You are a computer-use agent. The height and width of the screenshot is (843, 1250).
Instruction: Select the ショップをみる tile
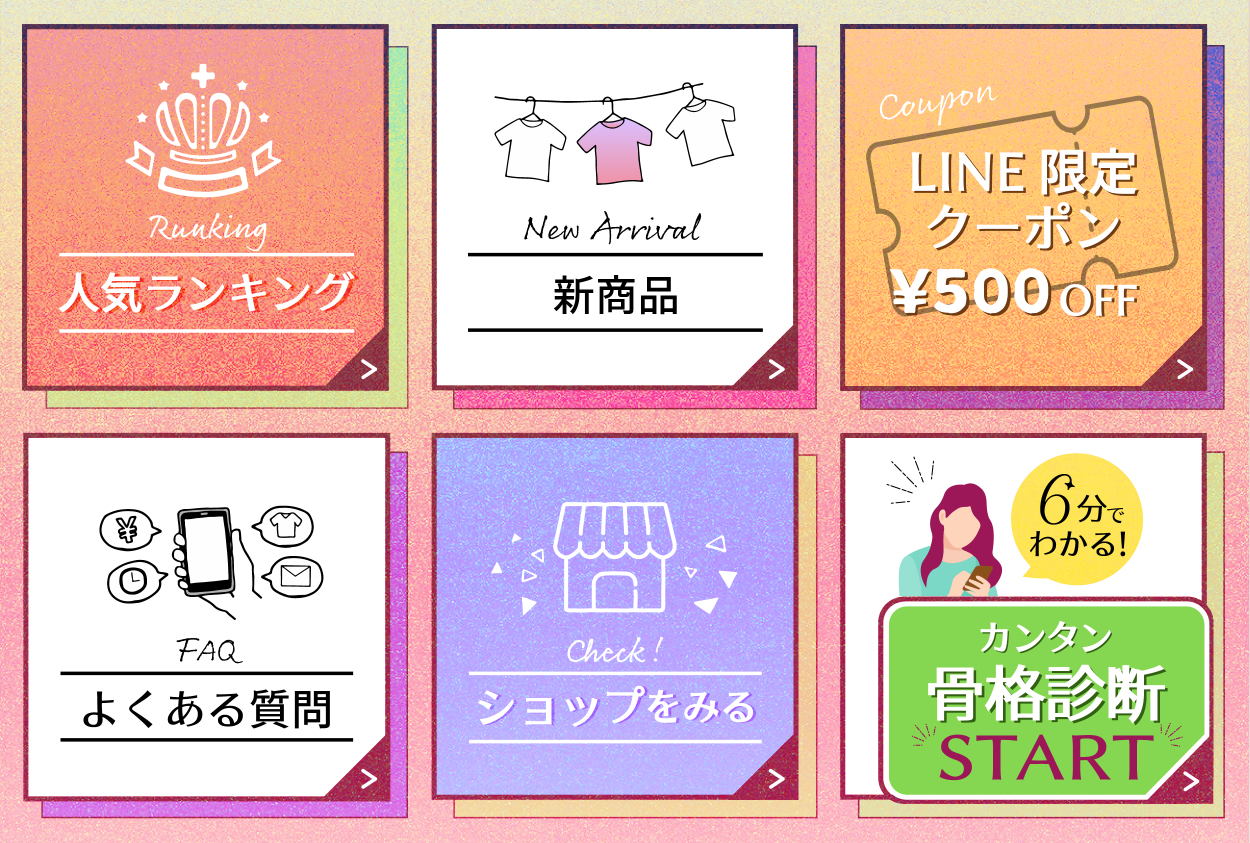point(614,616)
